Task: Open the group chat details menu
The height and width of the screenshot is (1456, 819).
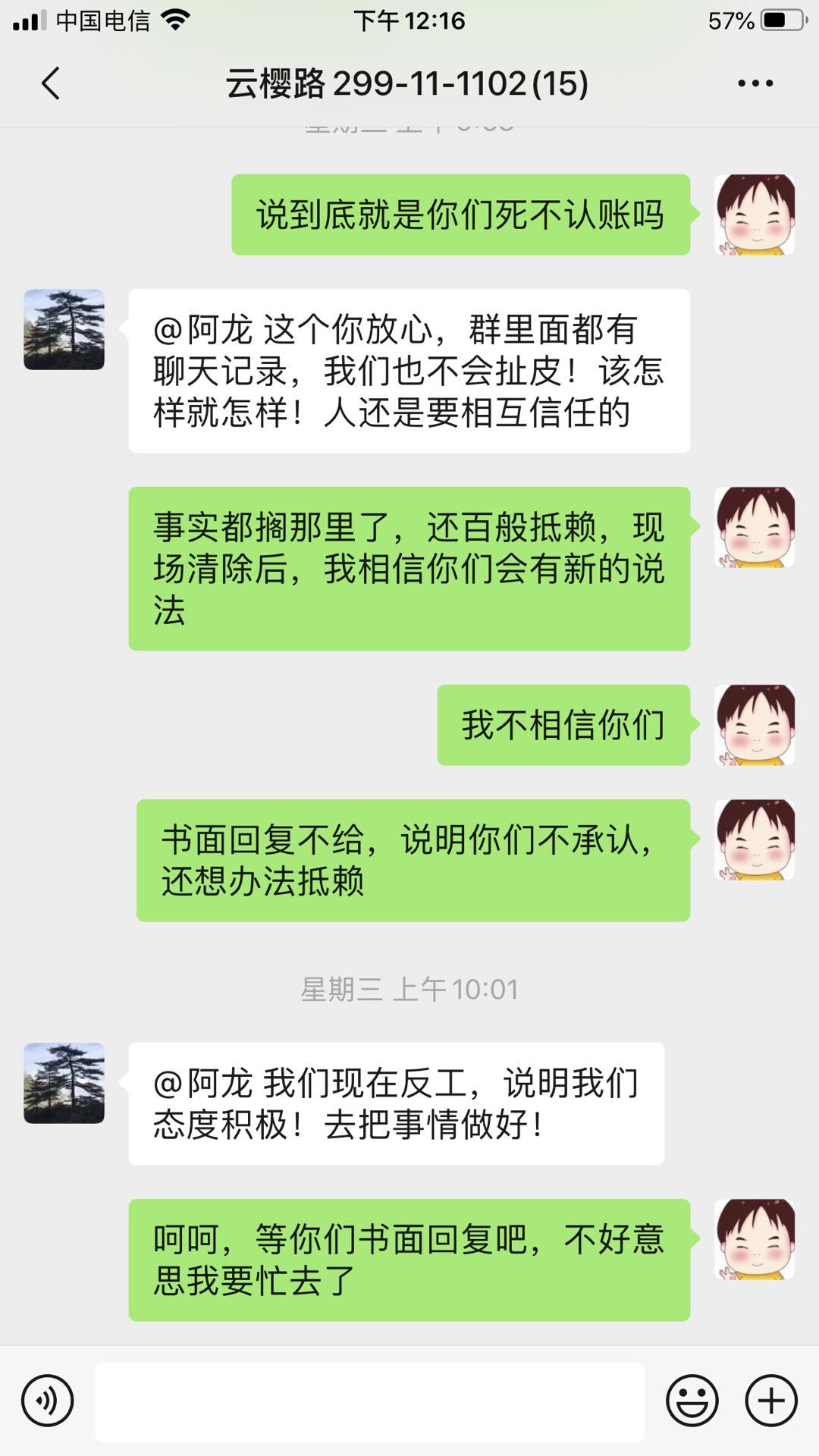Action: click(x=755, y=83)
